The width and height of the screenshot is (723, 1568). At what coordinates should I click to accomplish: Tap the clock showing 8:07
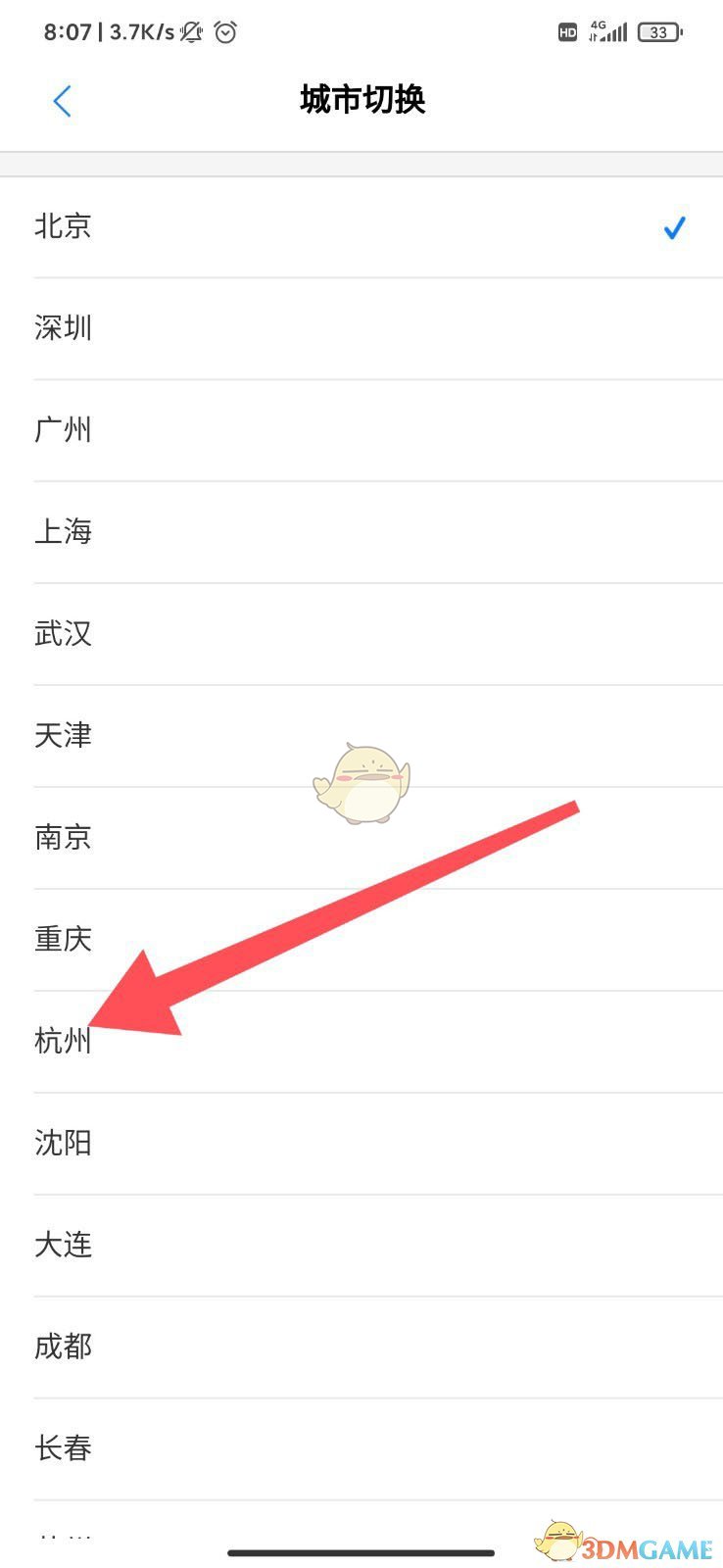70,32
